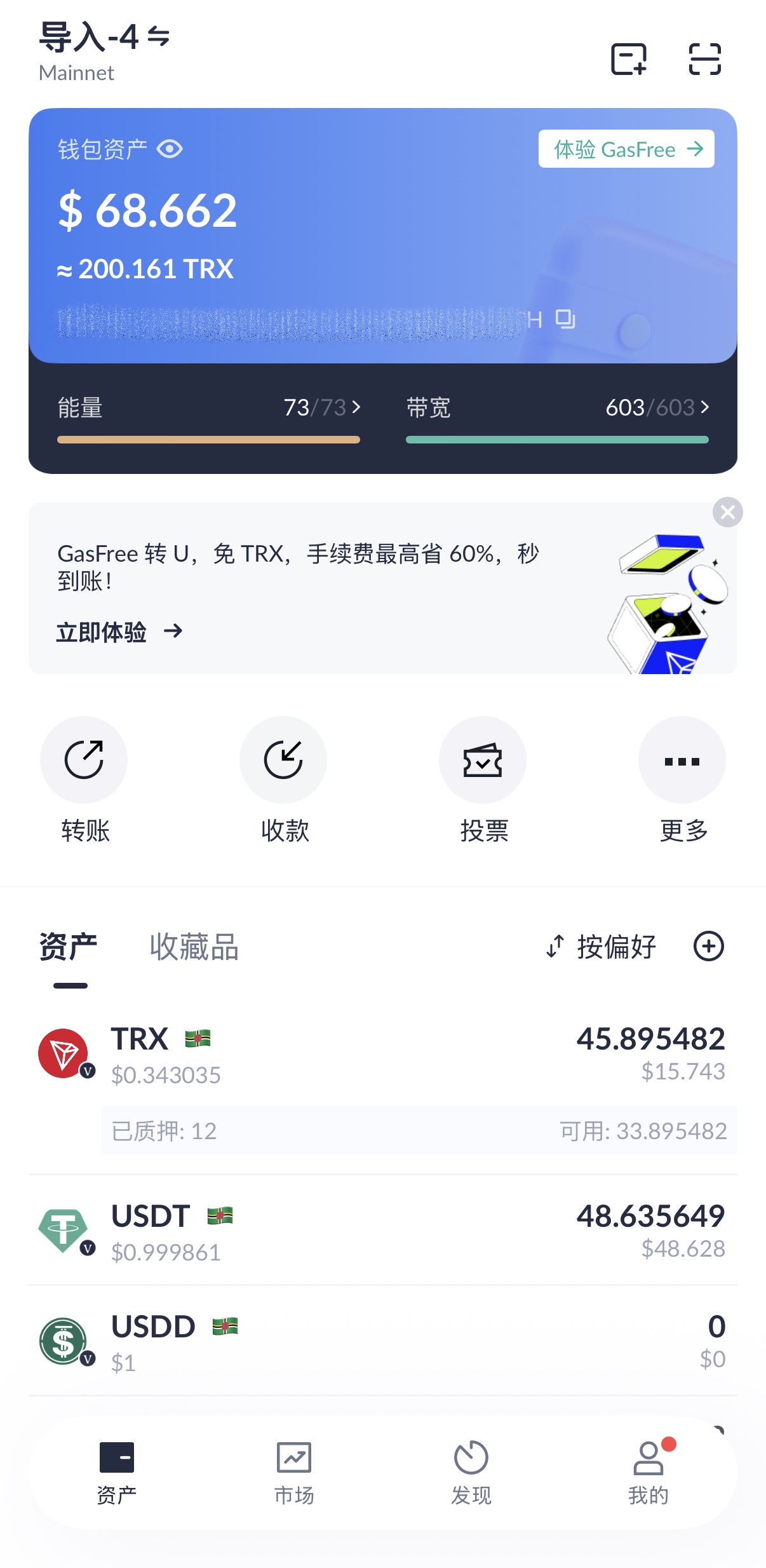Dismiss the GasFree promo banner
The image size is (766, 1568).
click(x=728, y=512)
